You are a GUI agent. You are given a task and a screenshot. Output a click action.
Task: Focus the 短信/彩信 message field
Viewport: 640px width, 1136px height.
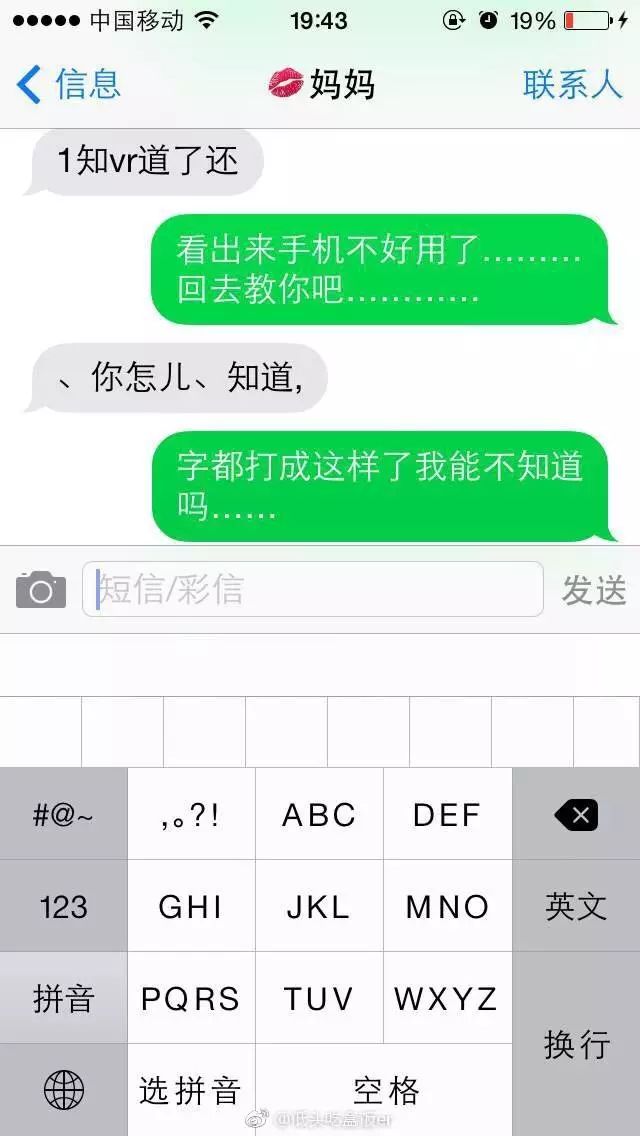(x=312, y=590)
